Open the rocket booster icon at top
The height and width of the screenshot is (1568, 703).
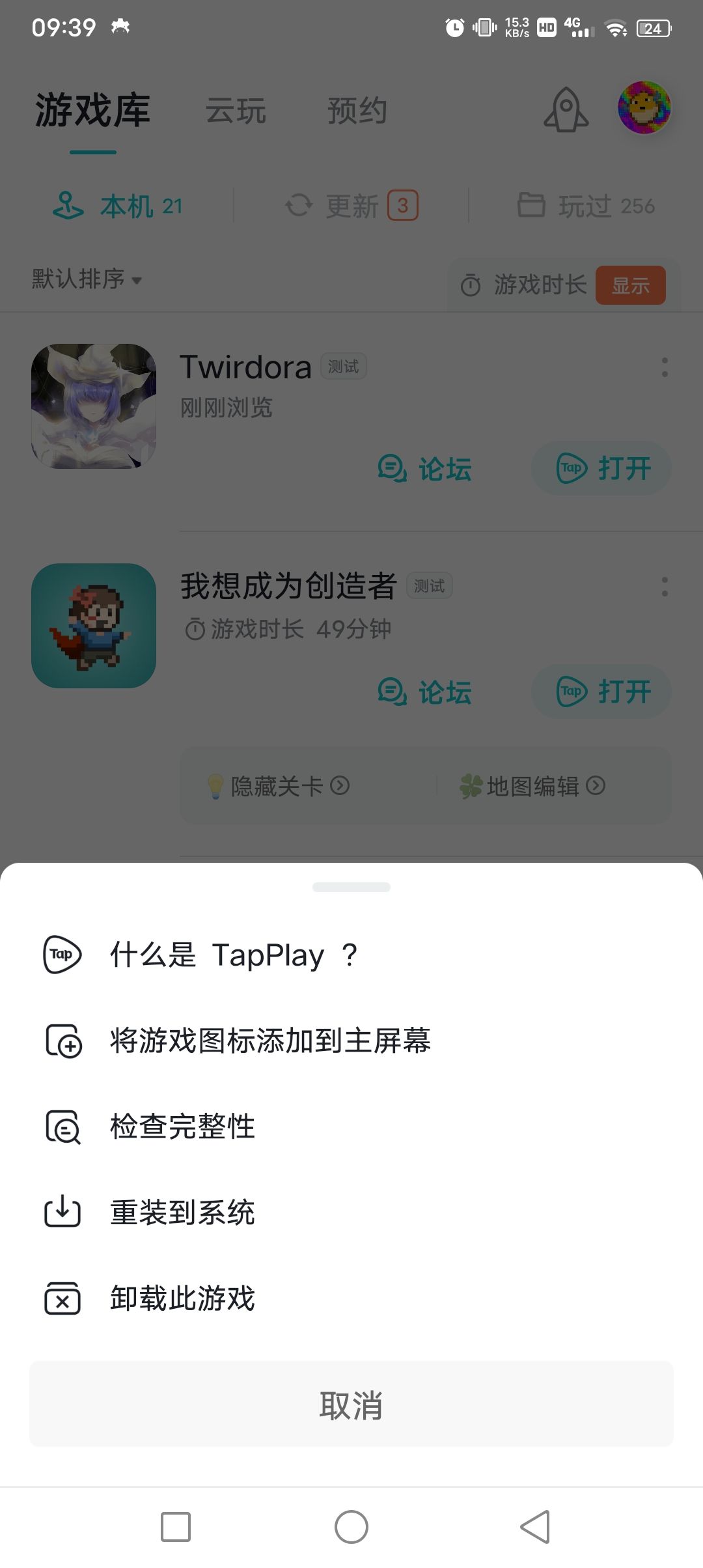[x=565, y=108]
